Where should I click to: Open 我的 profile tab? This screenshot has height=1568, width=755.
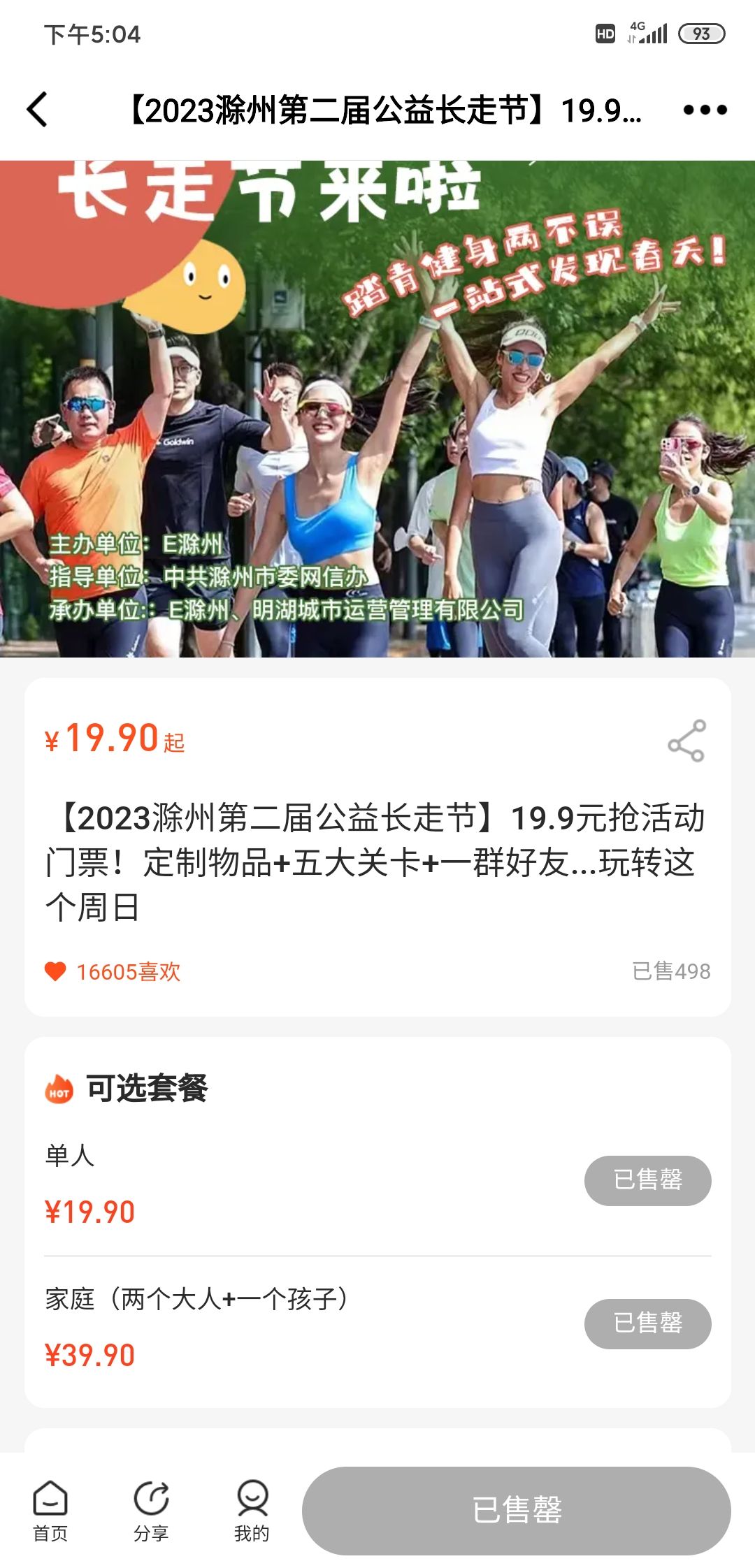pos(252,1511)
